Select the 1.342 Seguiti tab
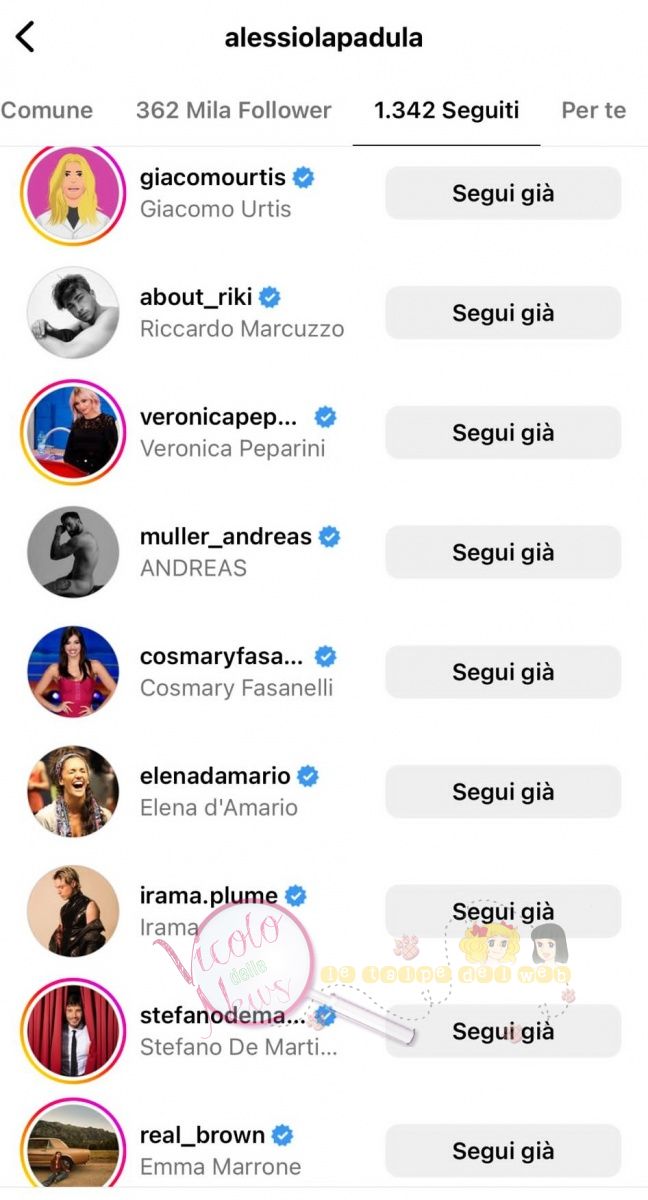Screen dimensions: 648x1200 click(x=446, y=110)
